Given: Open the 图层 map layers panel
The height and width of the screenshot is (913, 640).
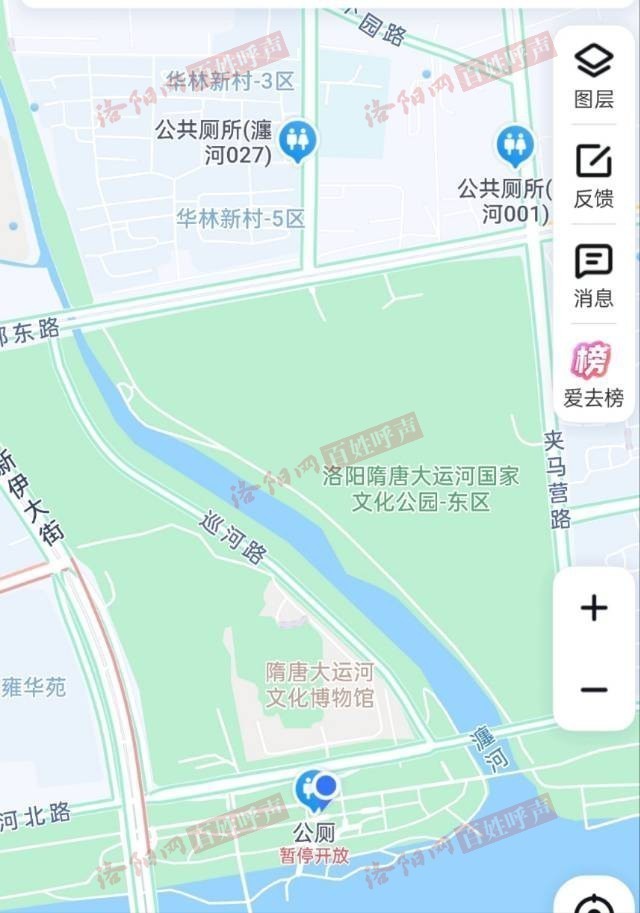Looking at the screenshot, I should (594, 75).
